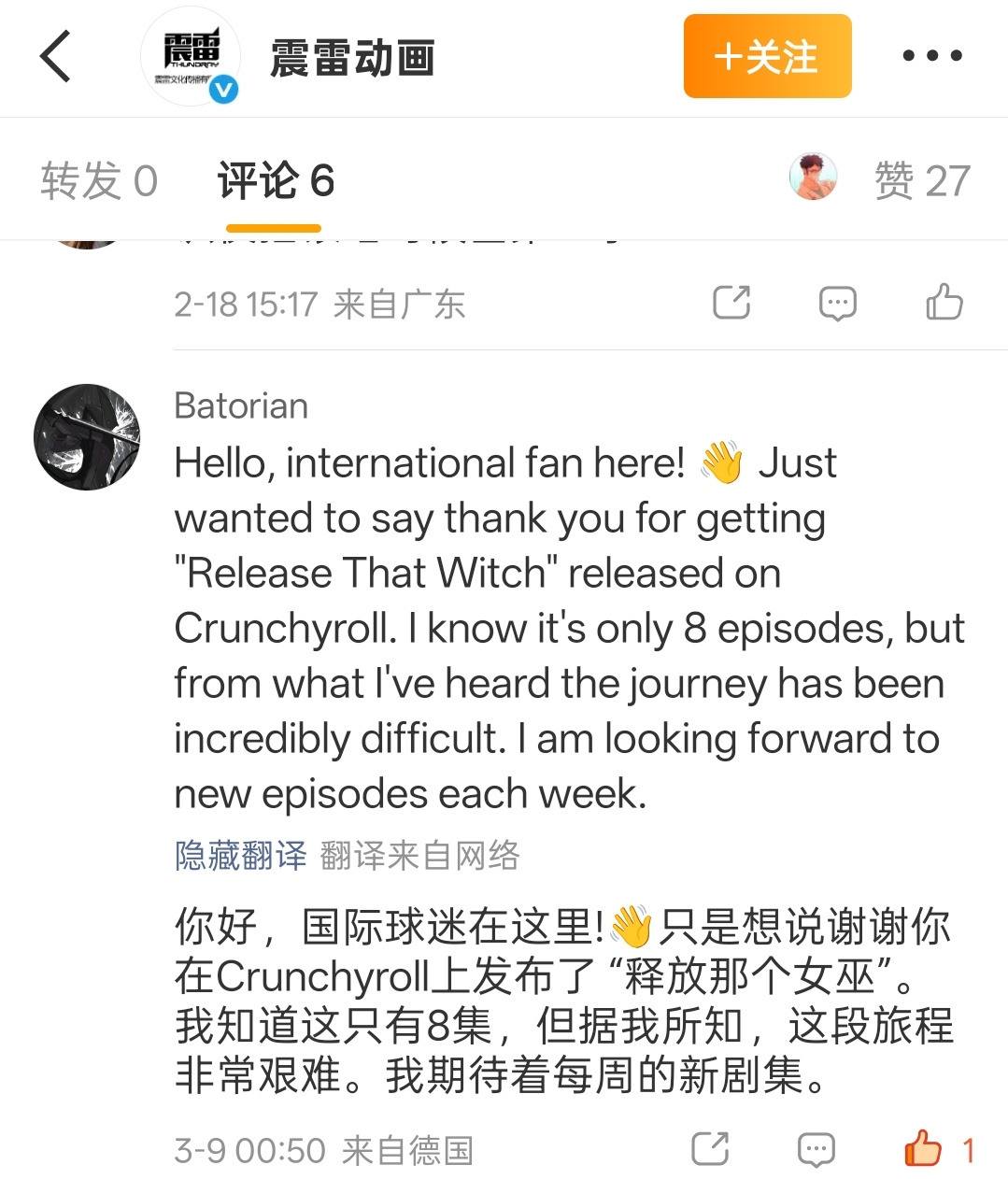1008x1179 pixels.
Task: View the 赞 27 likes list
Action: [x=921, y=180]
